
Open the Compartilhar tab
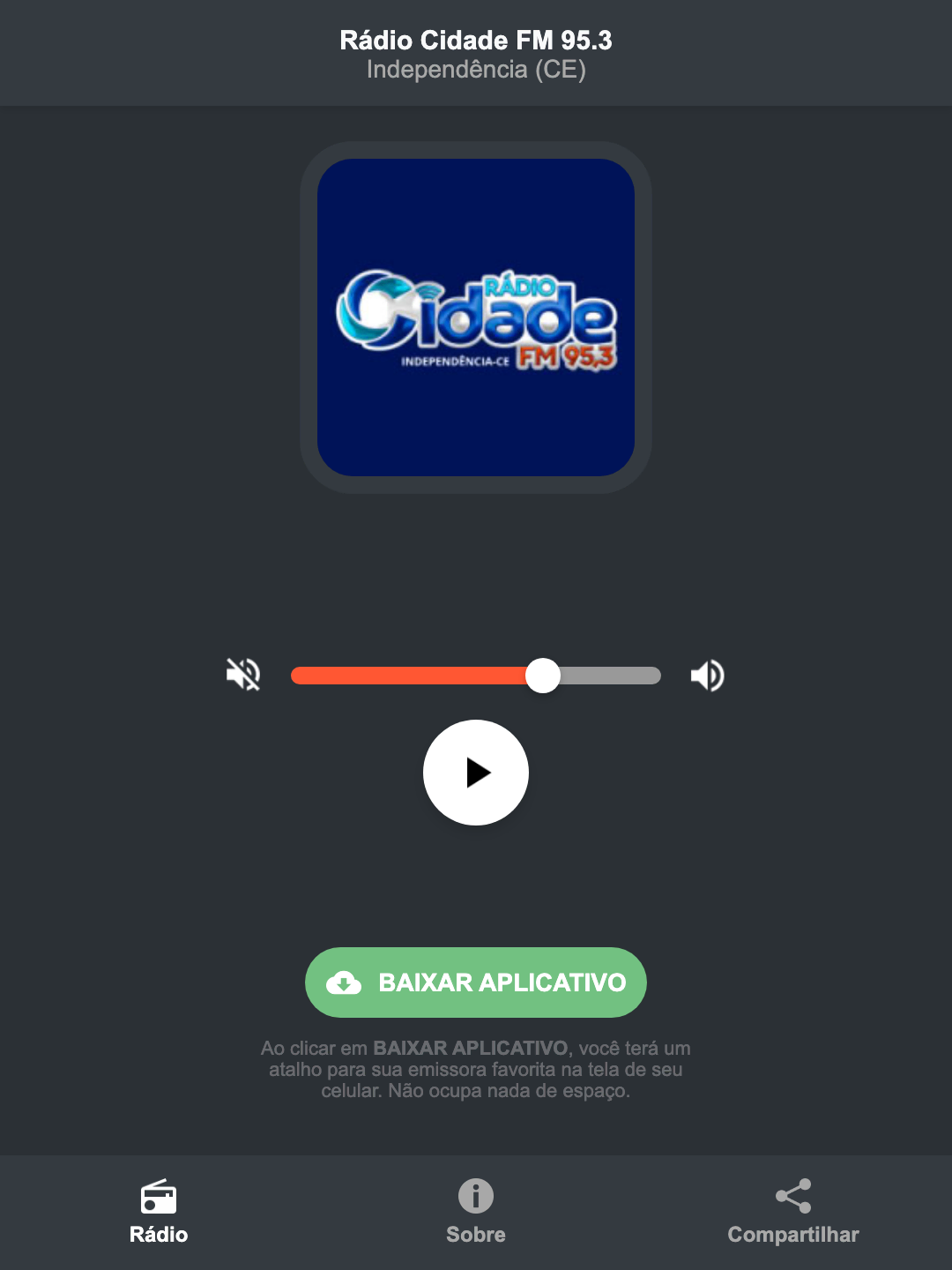click(792, 1217)
